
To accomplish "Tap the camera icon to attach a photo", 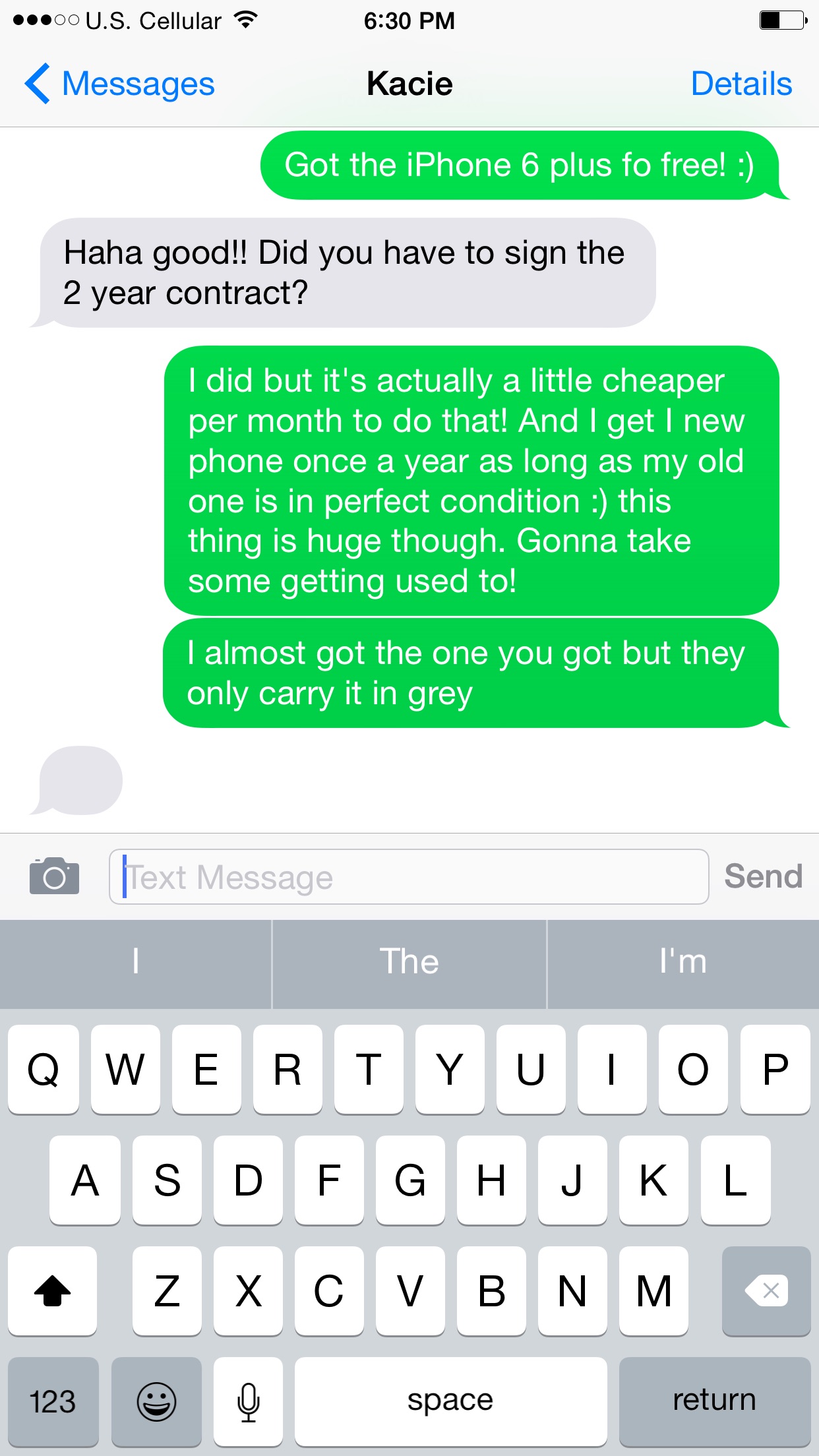I will pos(54,876).
